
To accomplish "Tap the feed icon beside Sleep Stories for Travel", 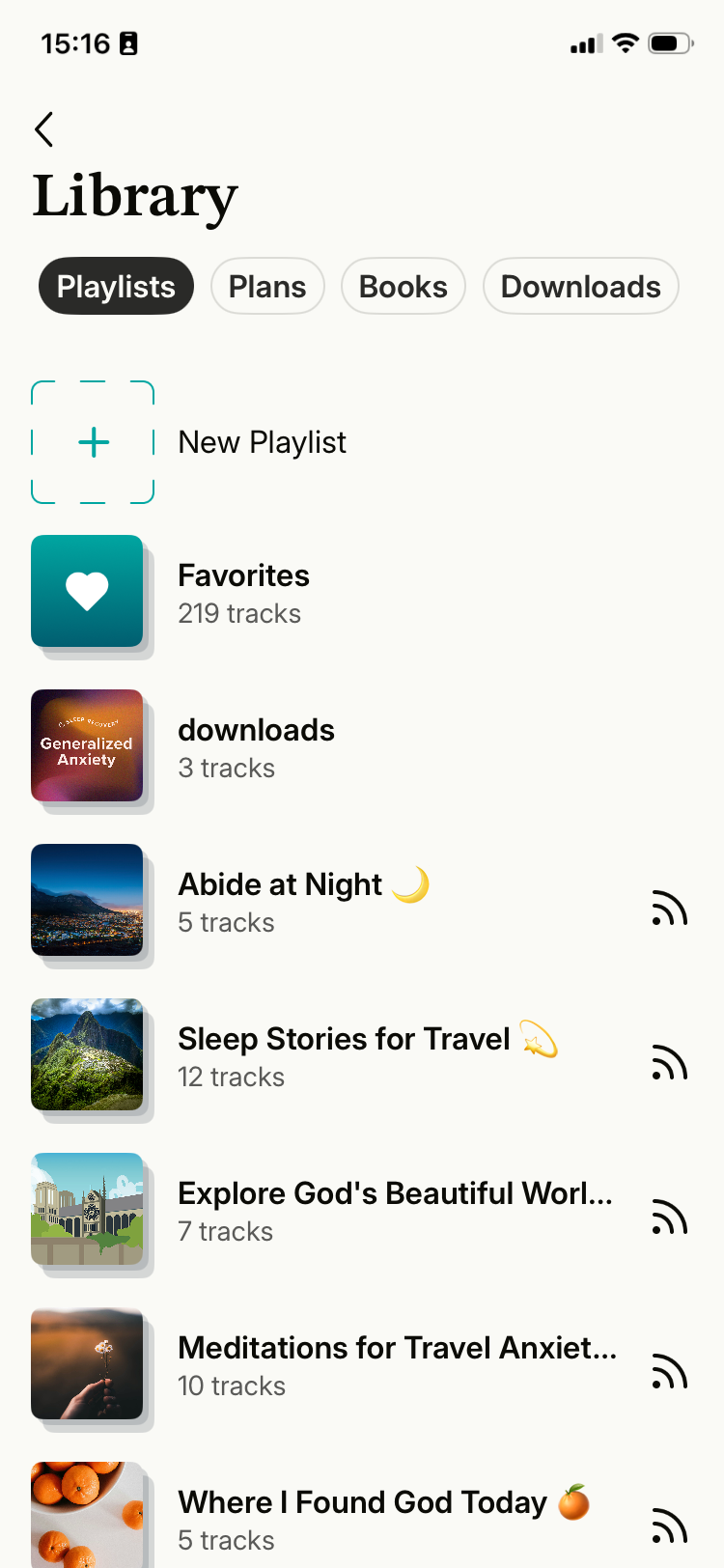I will coord(669,1063).
